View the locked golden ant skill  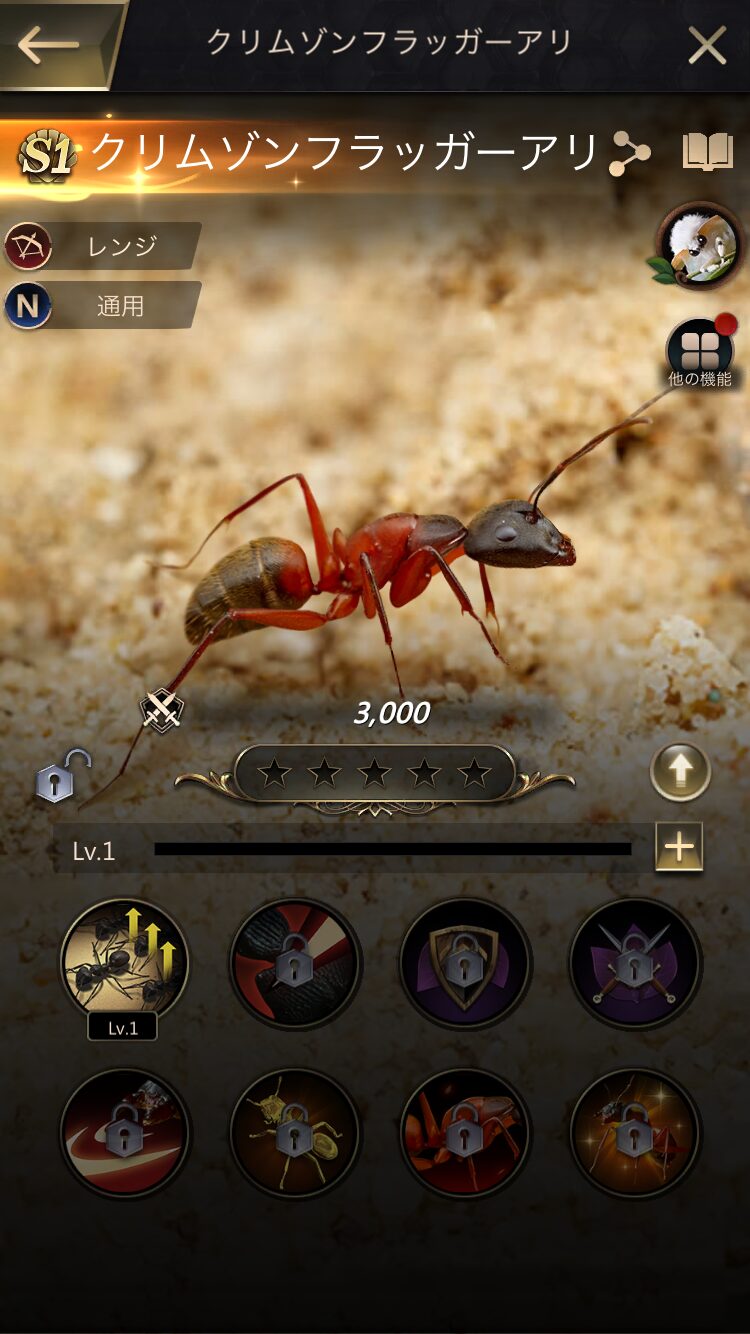pyautogui.click(x=295, y=1133)
